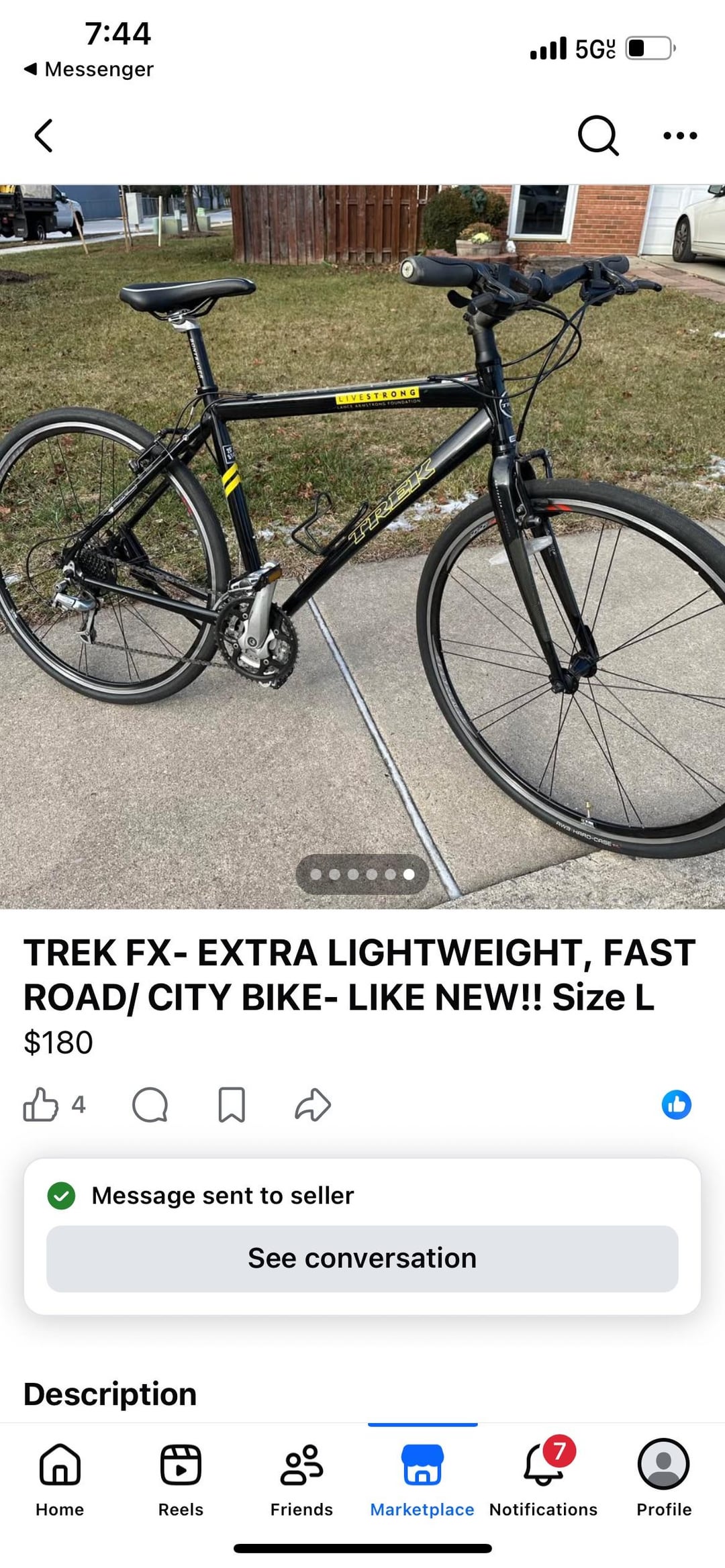Return to Messenger via status bar link
Image resolution: width=725 pixels, height=1568 pixels.
89,69
